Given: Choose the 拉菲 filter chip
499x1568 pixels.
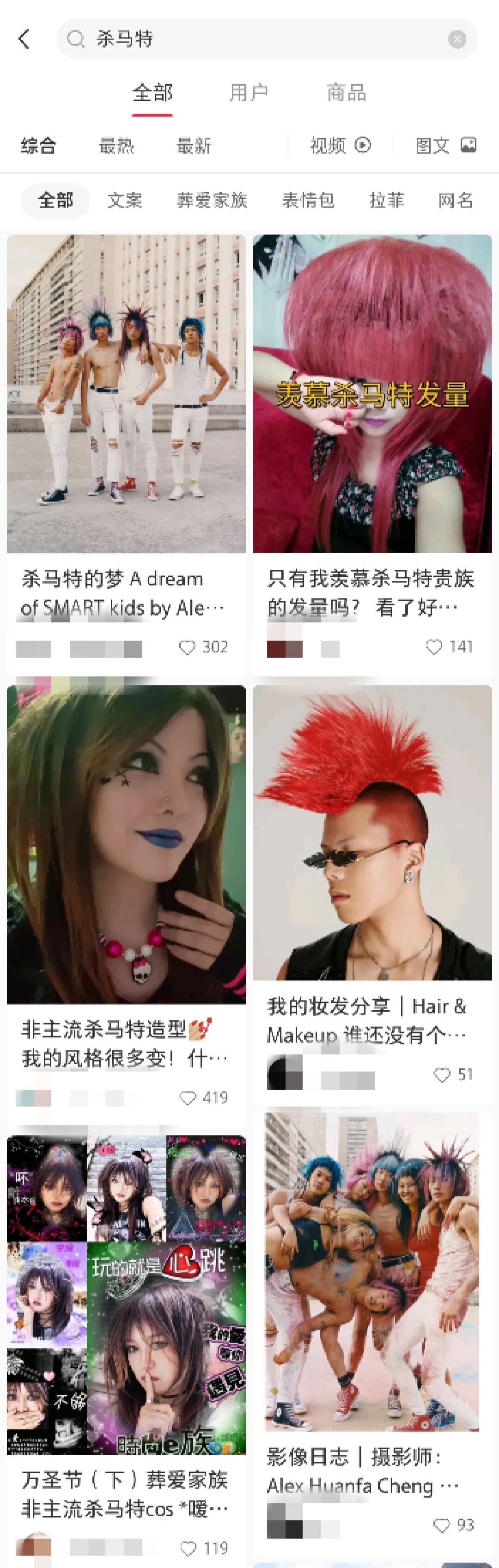Looking at the screenshot, I should pyautogui.click(x=386, y=200).
